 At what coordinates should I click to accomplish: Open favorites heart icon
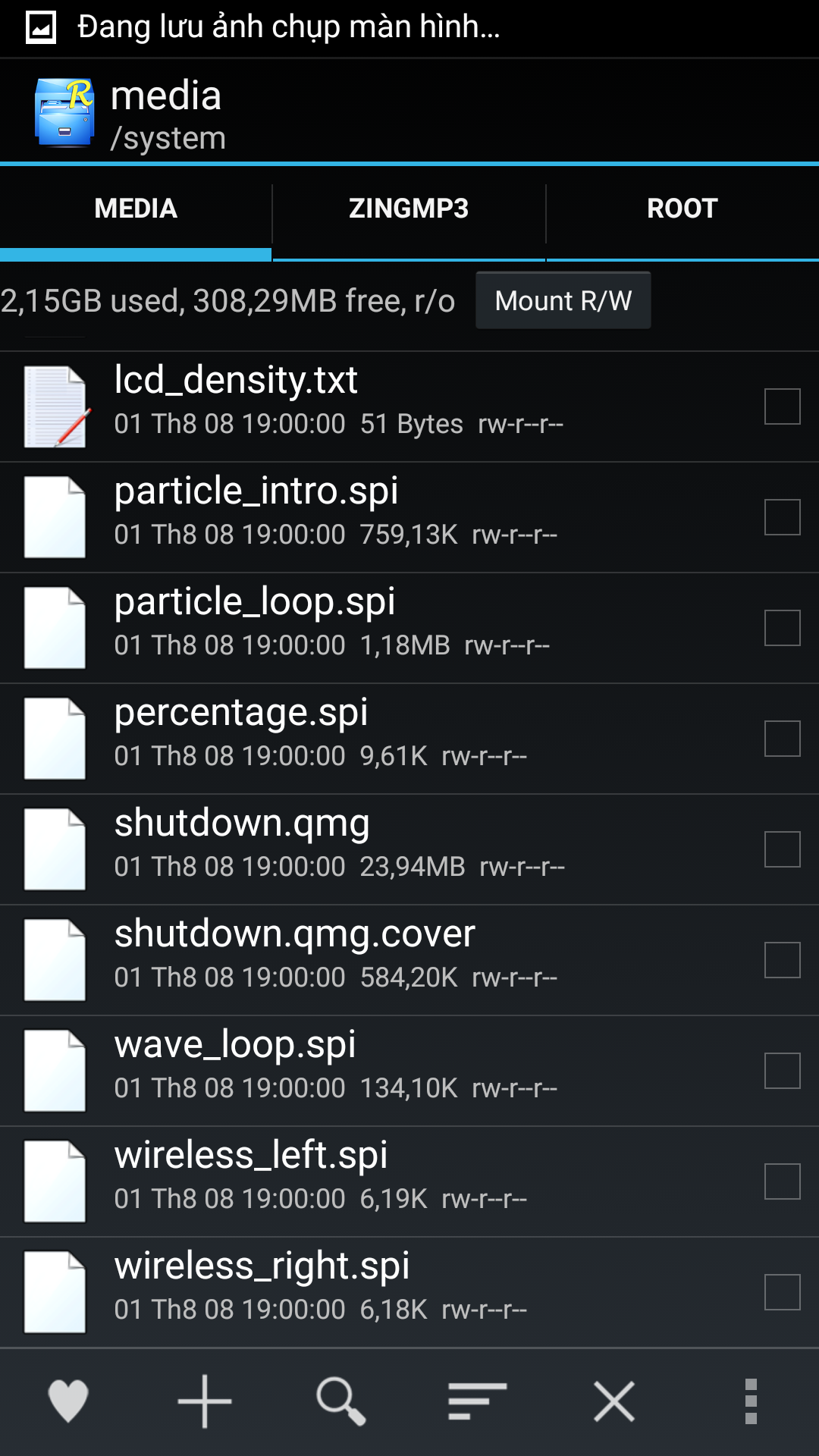(x=68, y=1401)
